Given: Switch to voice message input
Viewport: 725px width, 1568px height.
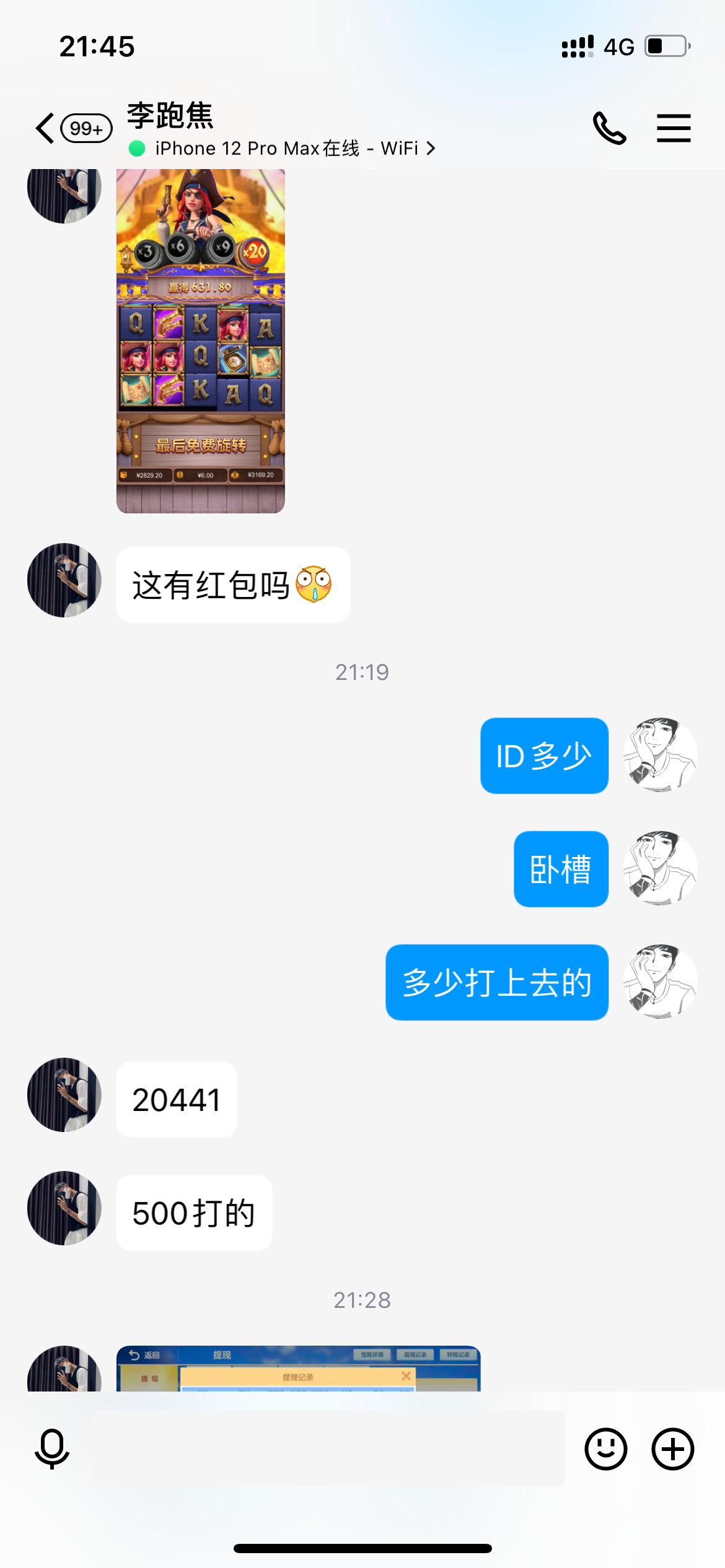Looking at the screenshot, I should (x=52, y=1448).
